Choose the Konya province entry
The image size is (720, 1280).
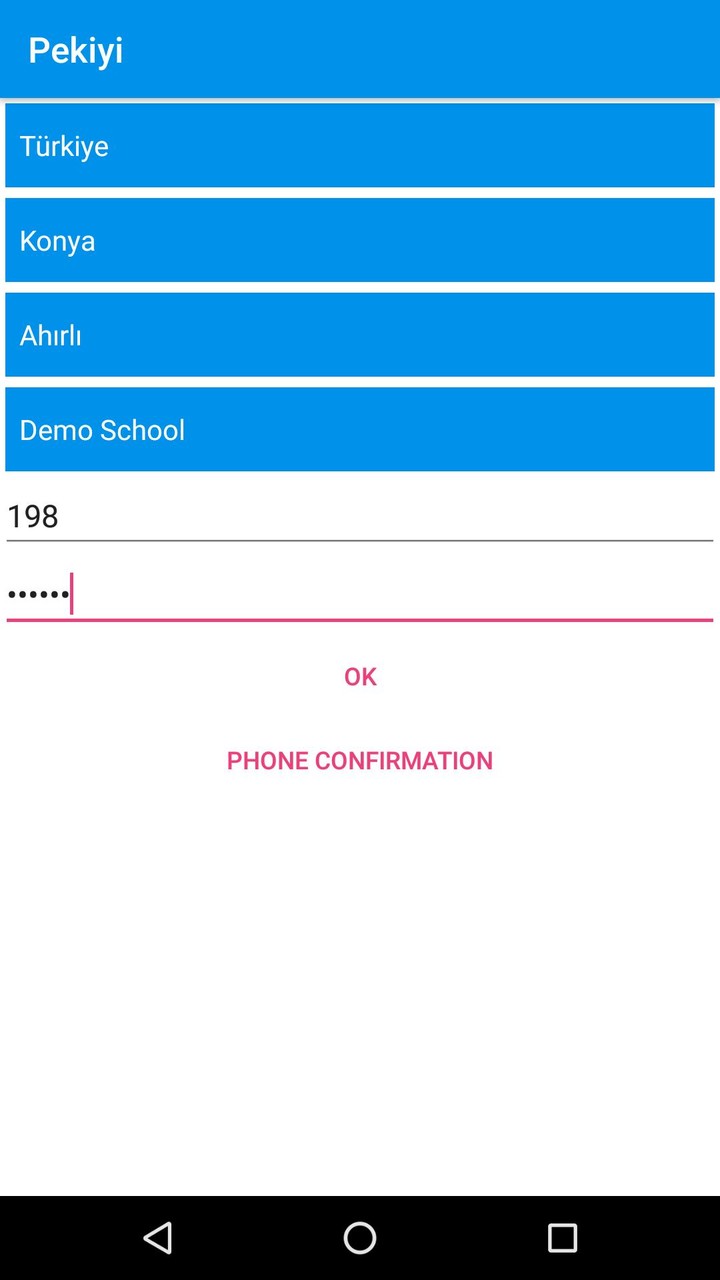(360, 240)
